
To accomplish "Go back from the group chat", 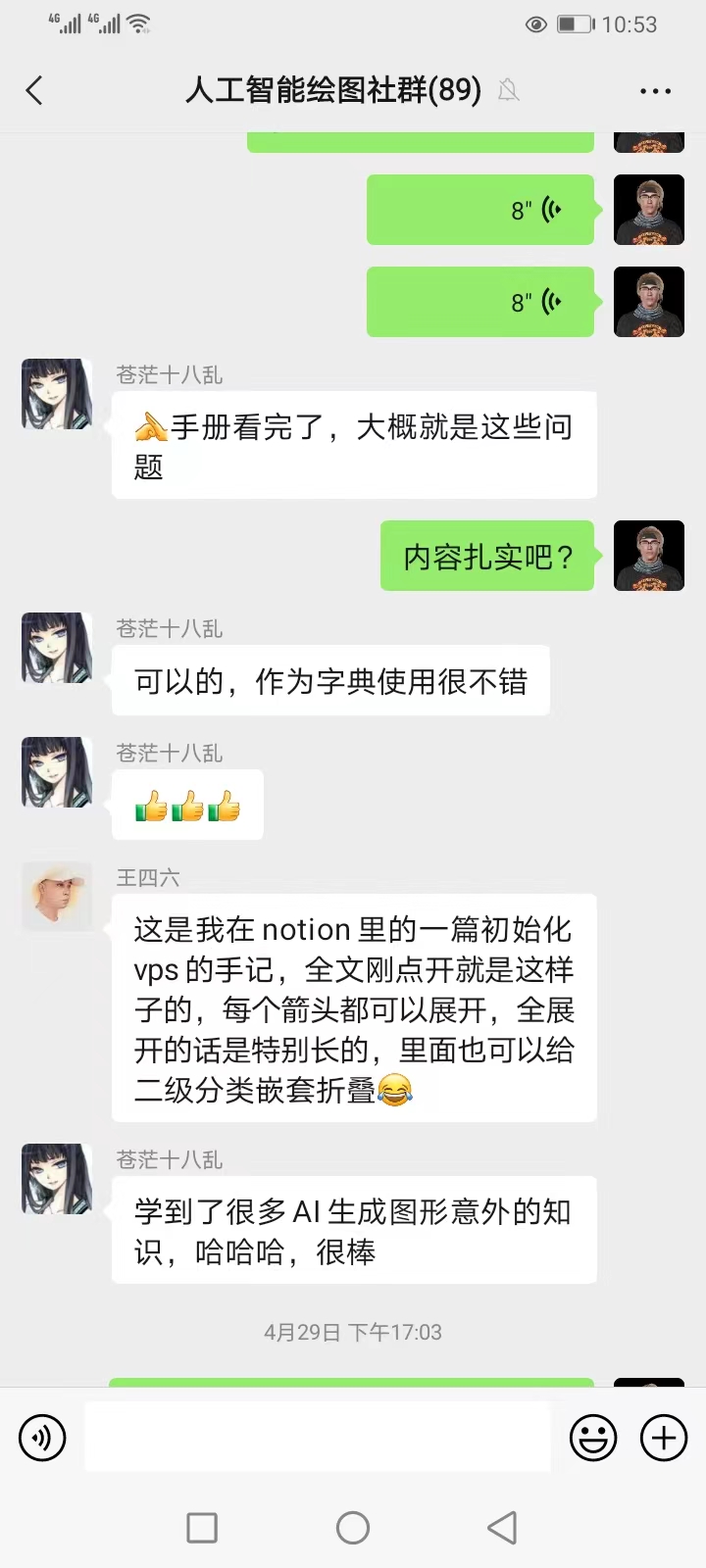I will click(x=35, y=91).
